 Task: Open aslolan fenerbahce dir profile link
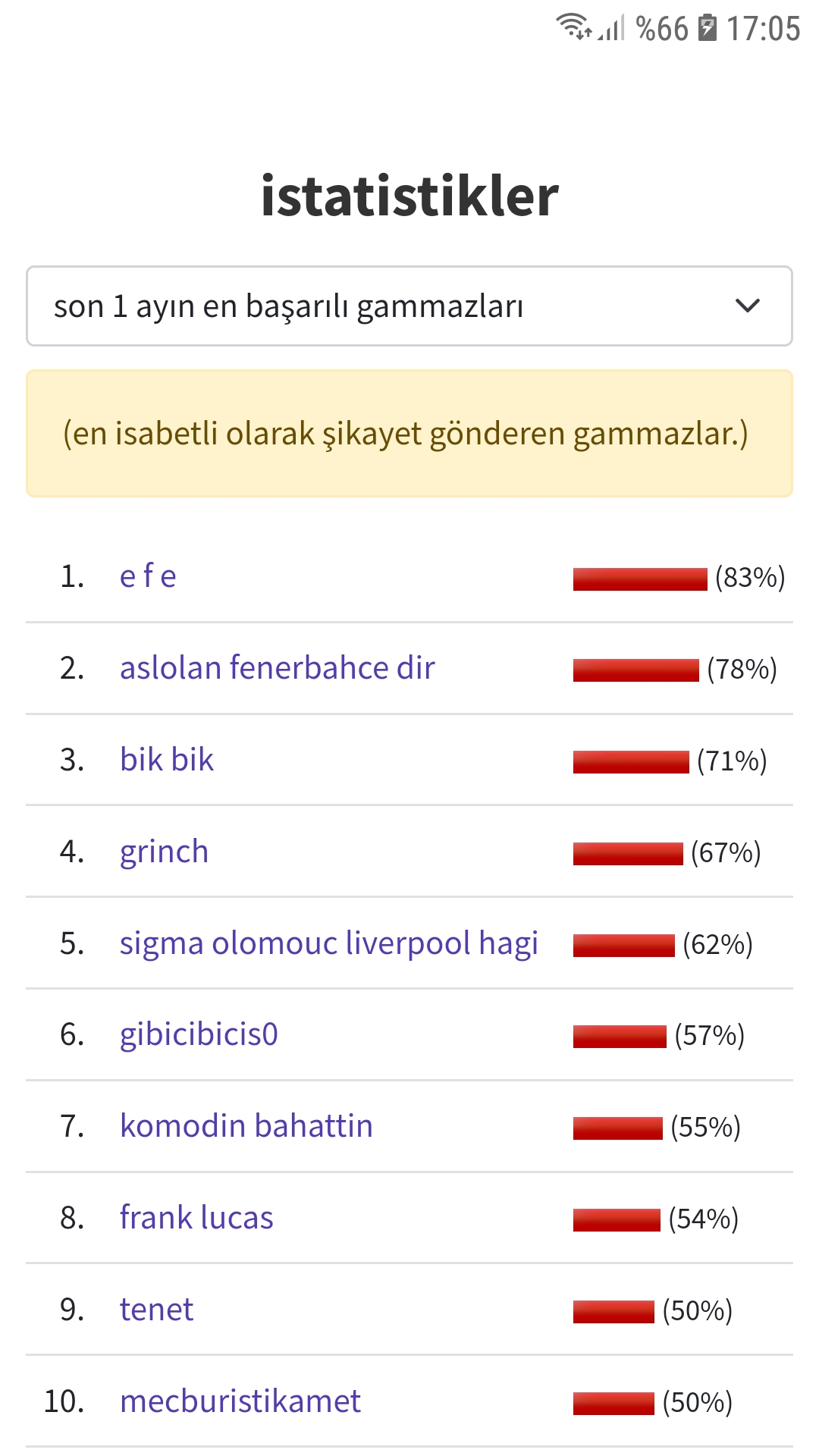[278, 668]
